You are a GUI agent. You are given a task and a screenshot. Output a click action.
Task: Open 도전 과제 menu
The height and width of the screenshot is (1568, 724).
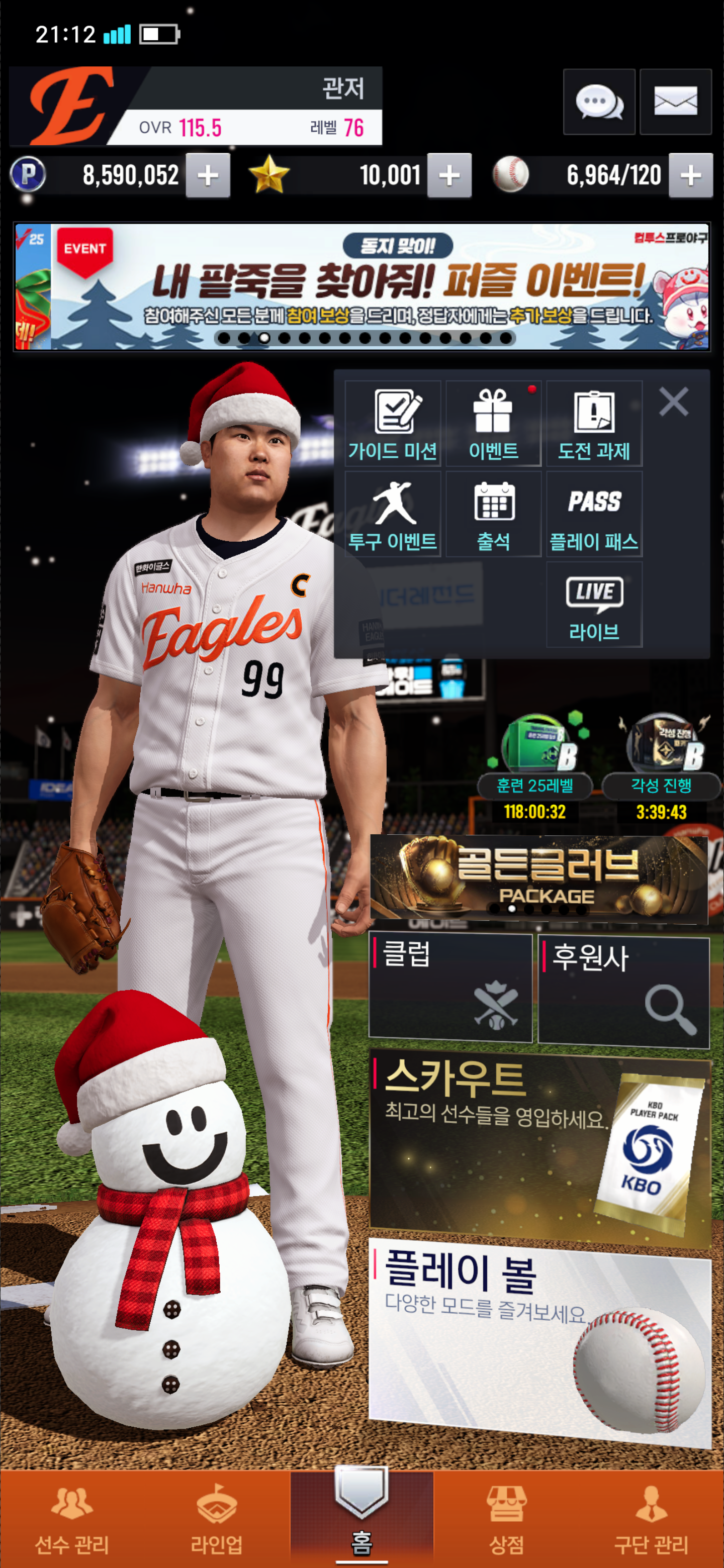pos(594,424)
